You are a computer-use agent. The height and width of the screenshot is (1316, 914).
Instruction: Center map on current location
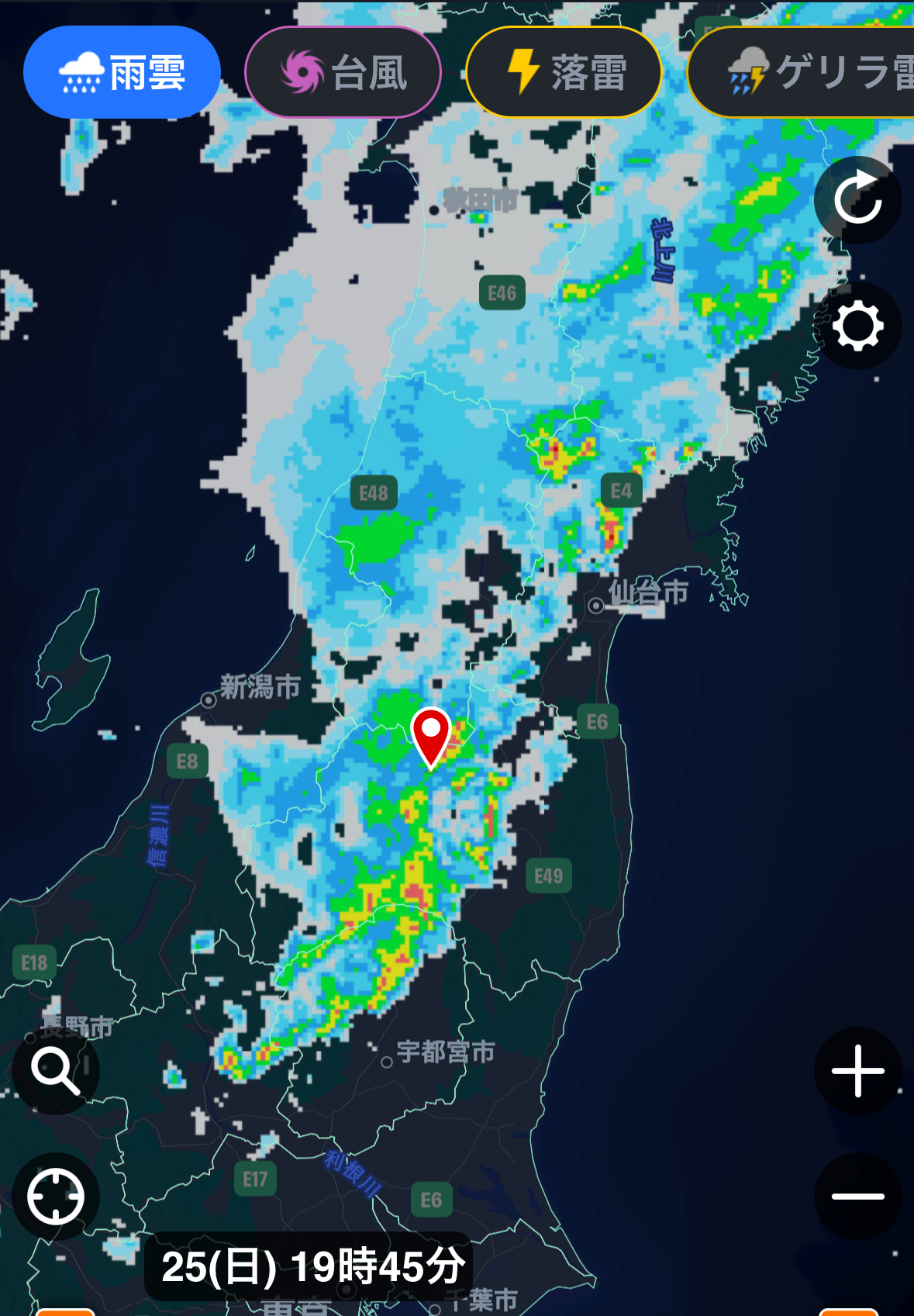click(x=56, y=1197)
